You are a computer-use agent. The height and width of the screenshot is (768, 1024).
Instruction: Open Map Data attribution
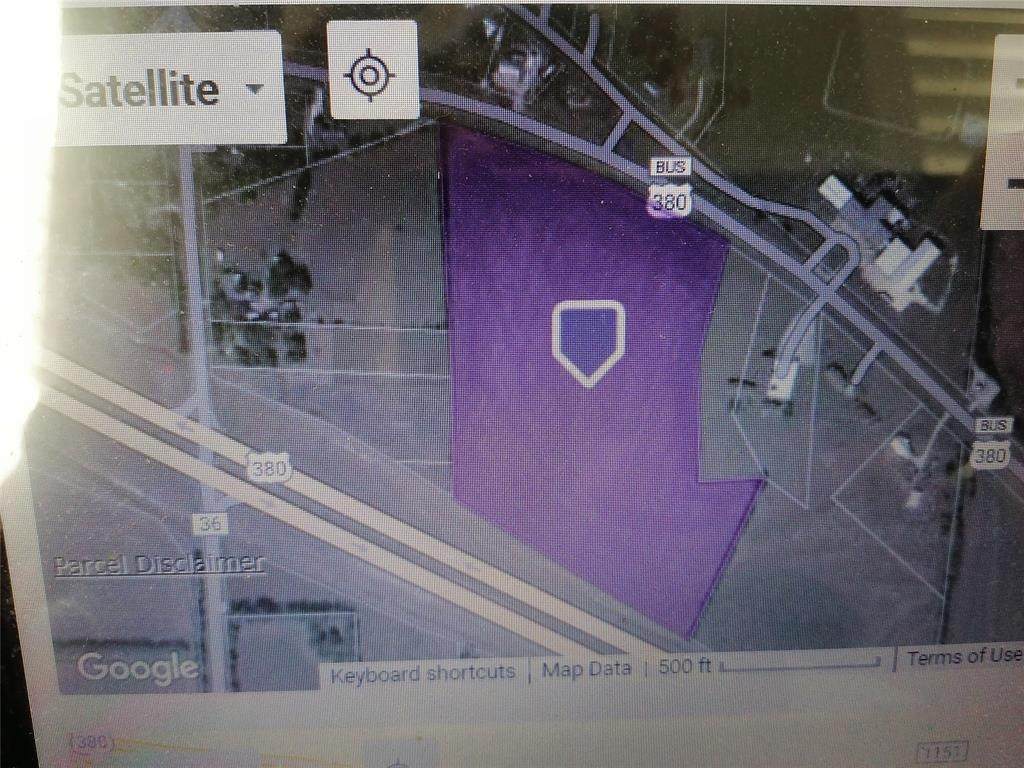point(586,669)
